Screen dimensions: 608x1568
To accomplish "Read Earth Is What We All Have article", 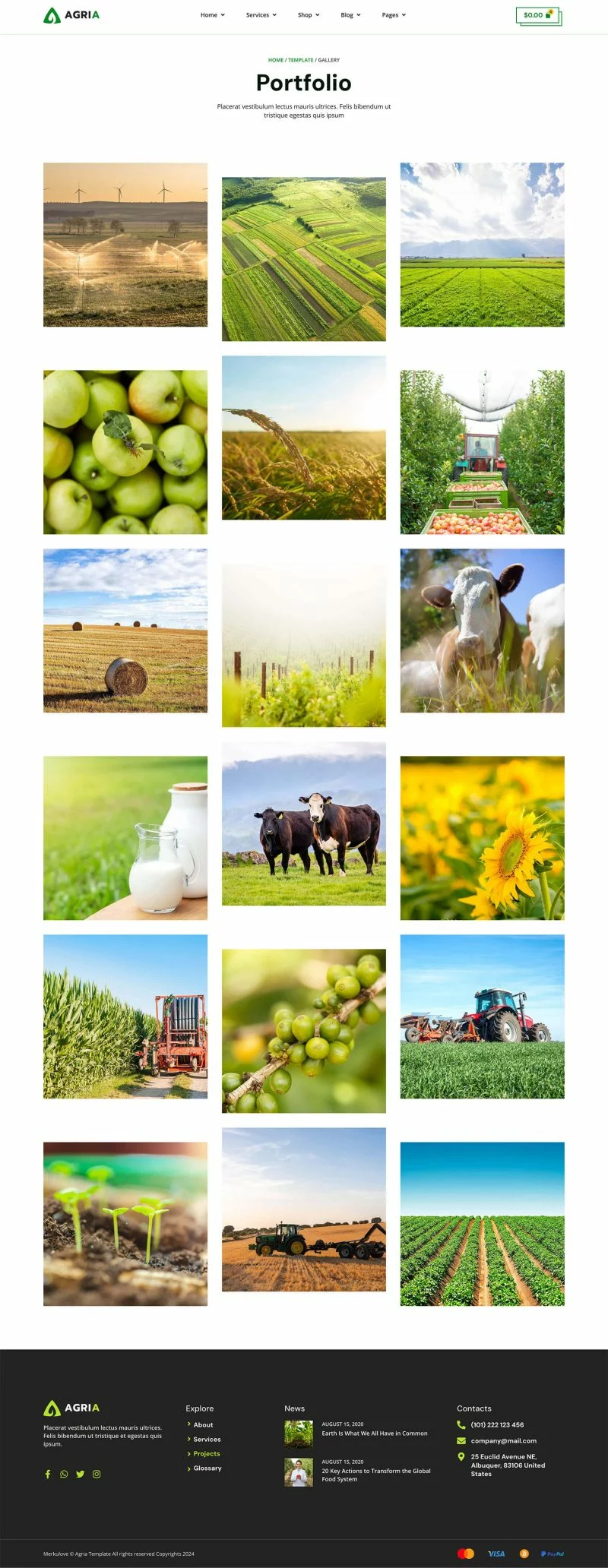I will 374,1433.
